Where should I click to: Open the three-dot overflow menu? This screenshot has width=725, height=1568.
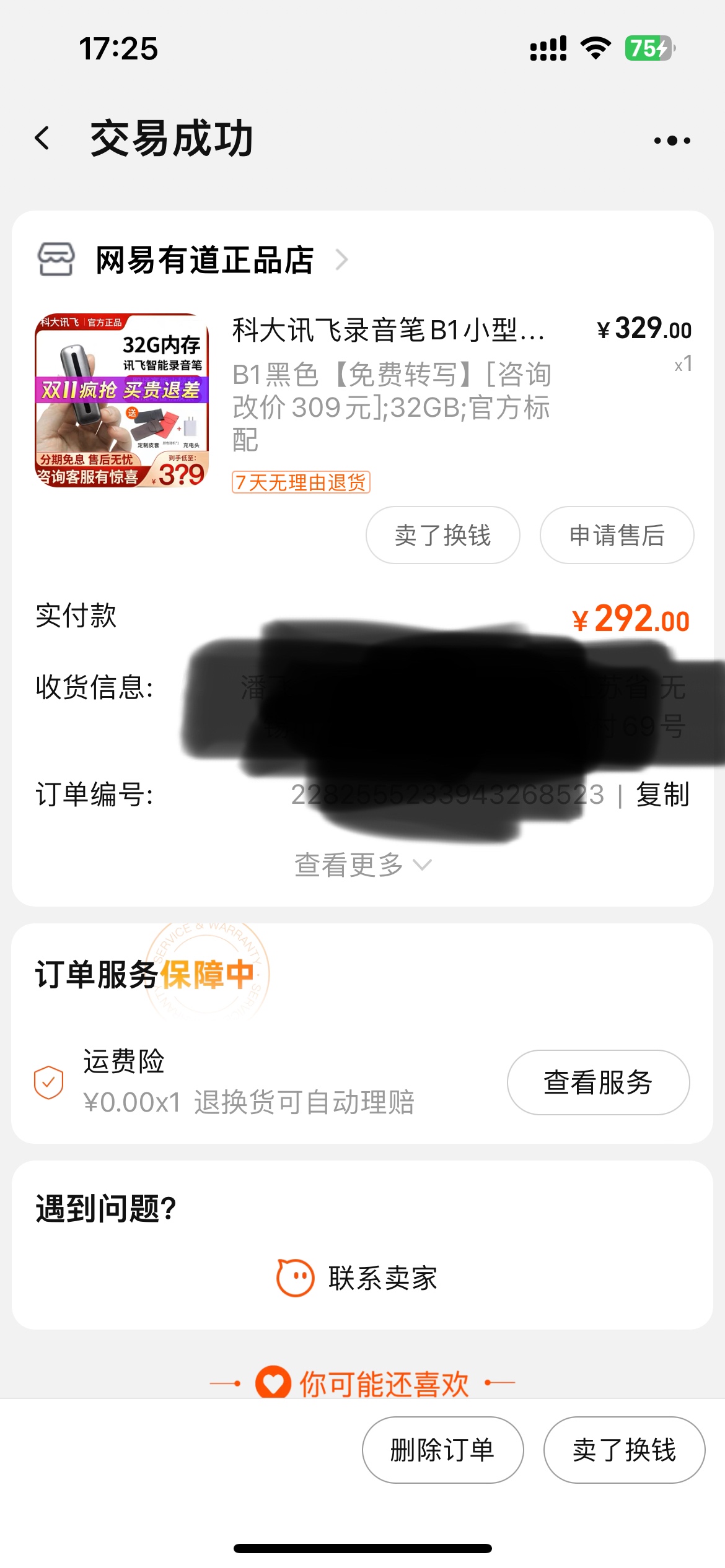tap(672, 141)
